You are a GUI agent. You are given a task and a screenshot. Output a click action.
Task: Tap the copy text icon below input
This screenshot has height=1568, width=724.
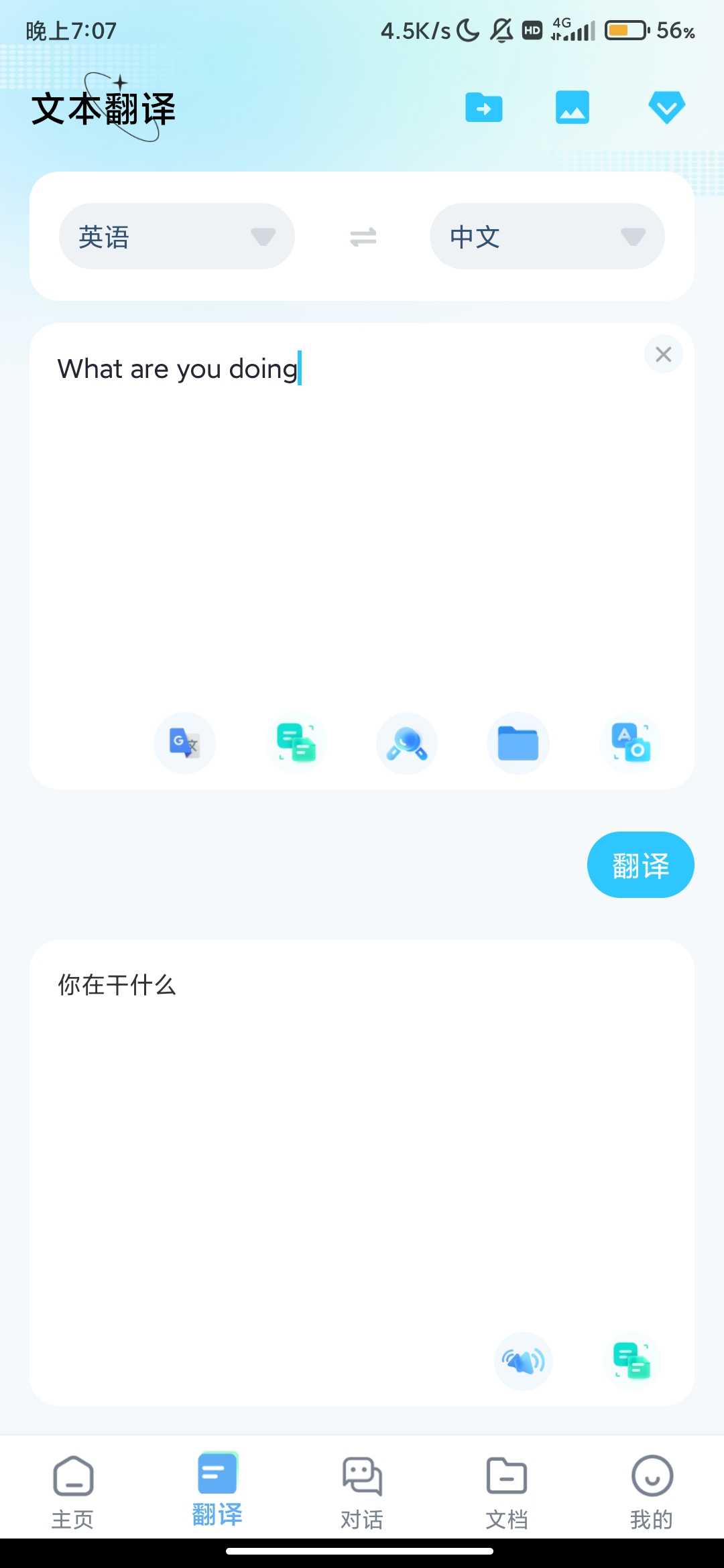tap(296, 742)
